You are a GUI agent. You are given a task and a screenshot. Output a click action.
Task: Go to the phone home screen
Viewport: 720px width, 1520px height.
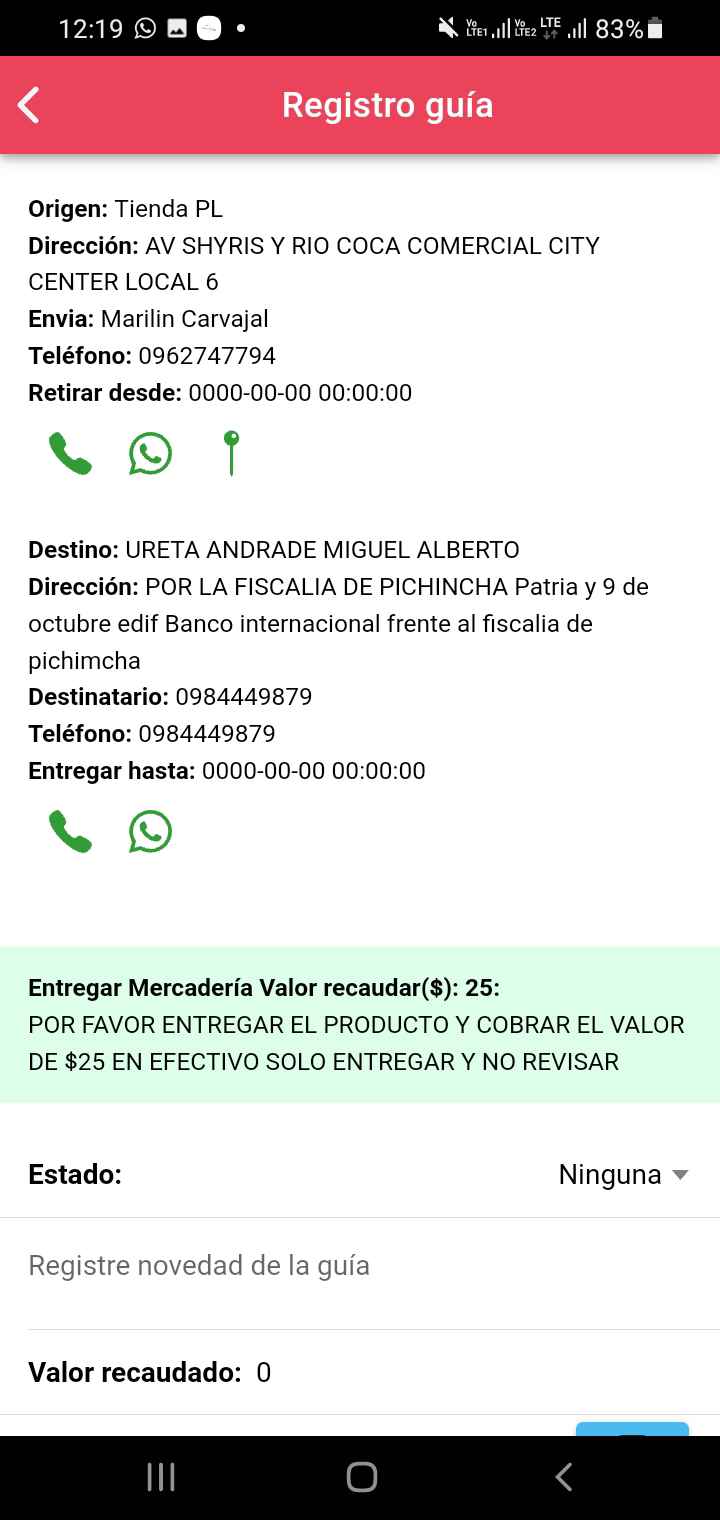pos(361,1477)
